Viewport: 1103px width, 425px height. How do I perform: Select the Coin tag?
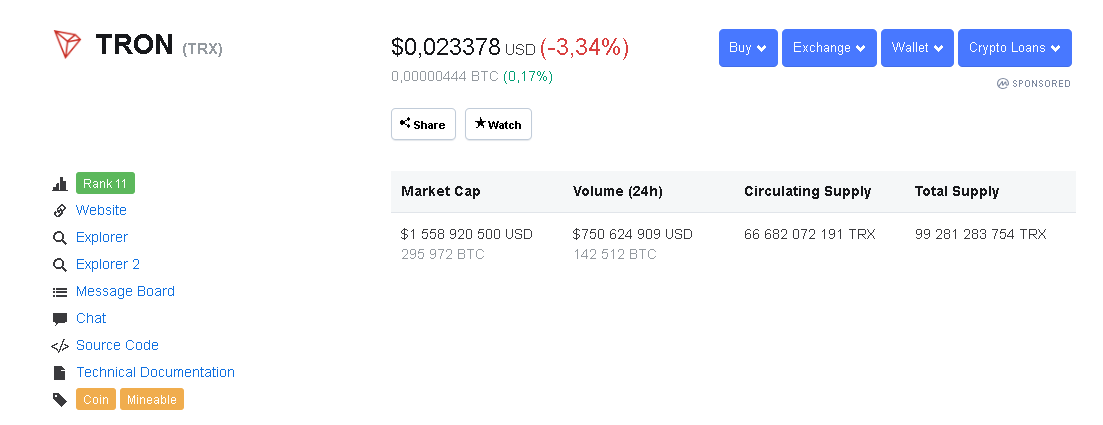pyautogui.click(x=96, y=399)
